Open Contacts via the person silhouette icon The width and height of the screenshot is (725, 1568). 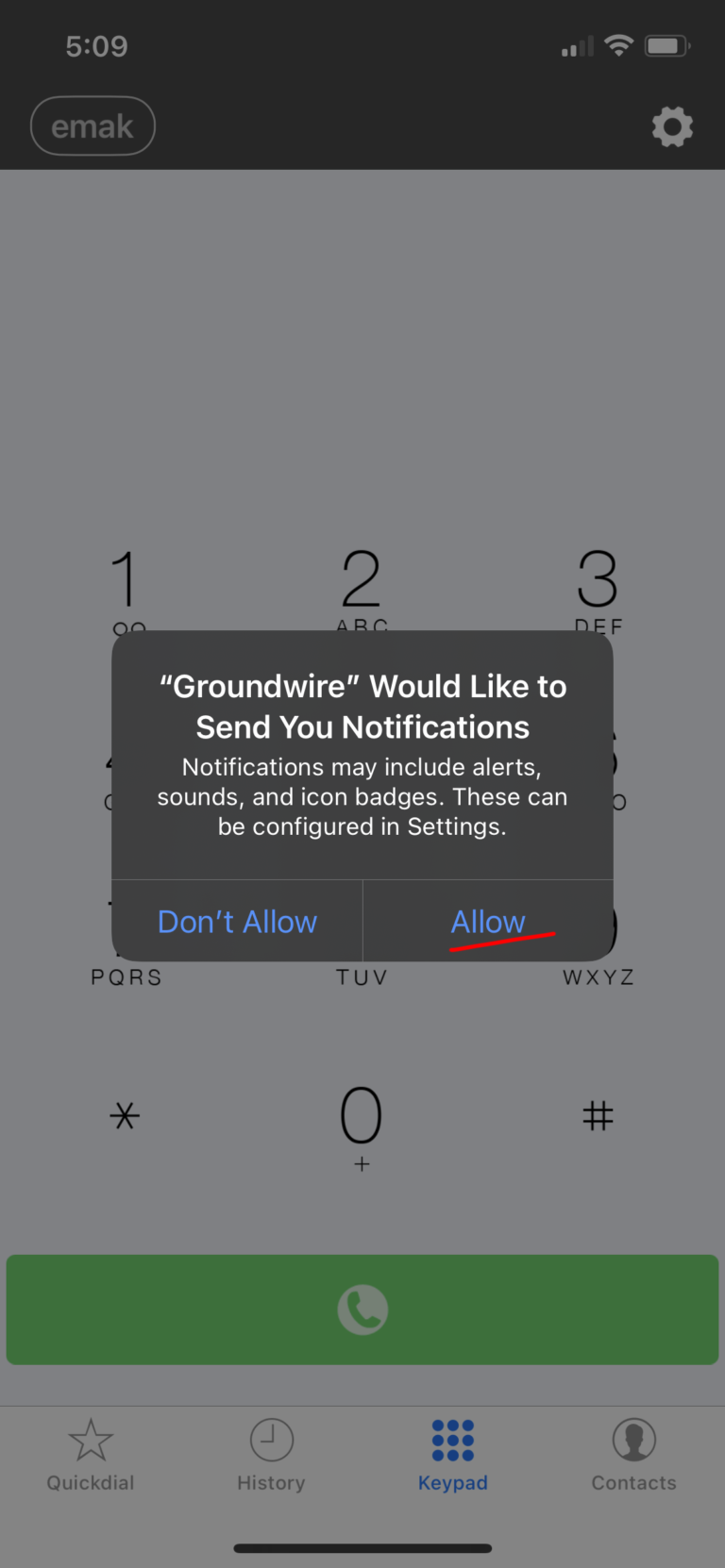(633, 1441)
